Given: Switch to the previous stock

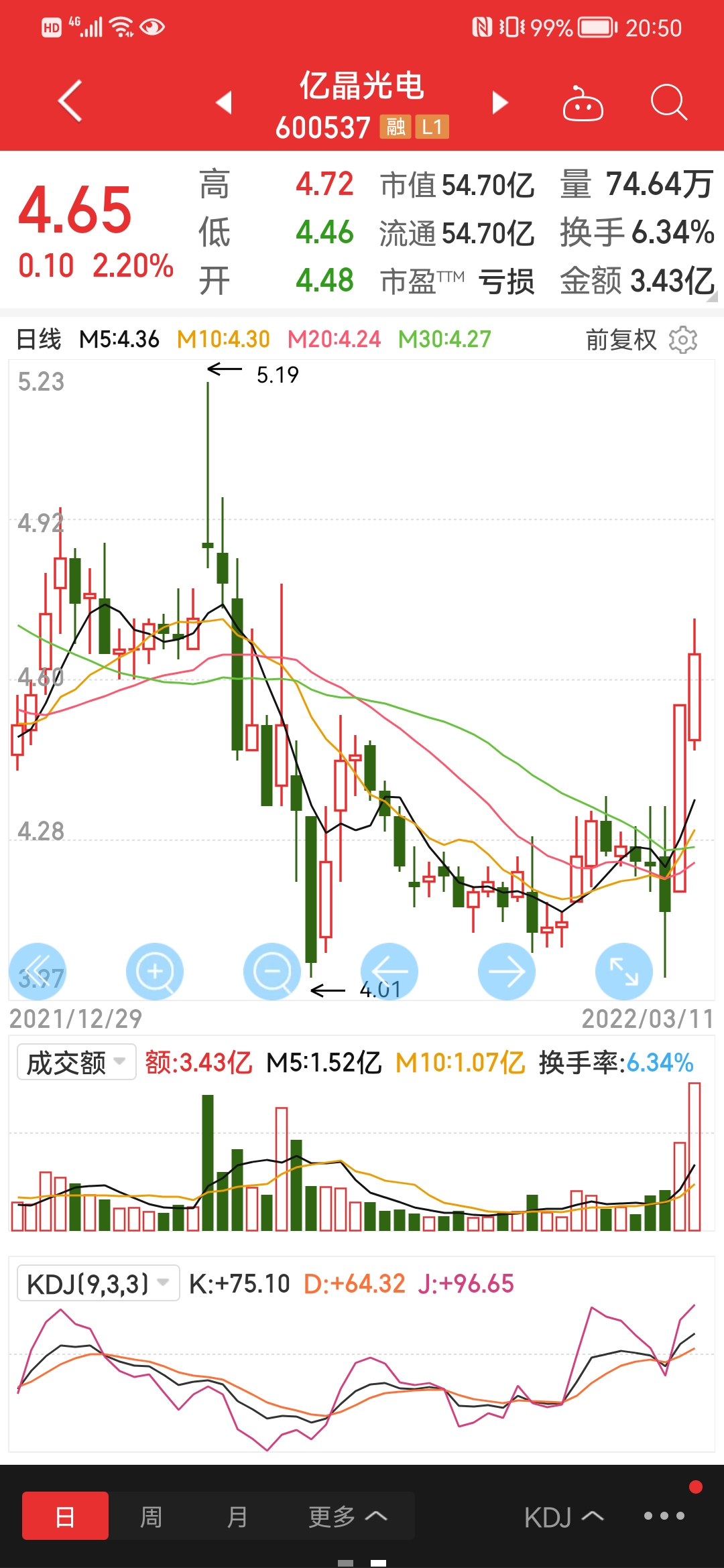Looking at the screenshot, I should pos(224,103).
